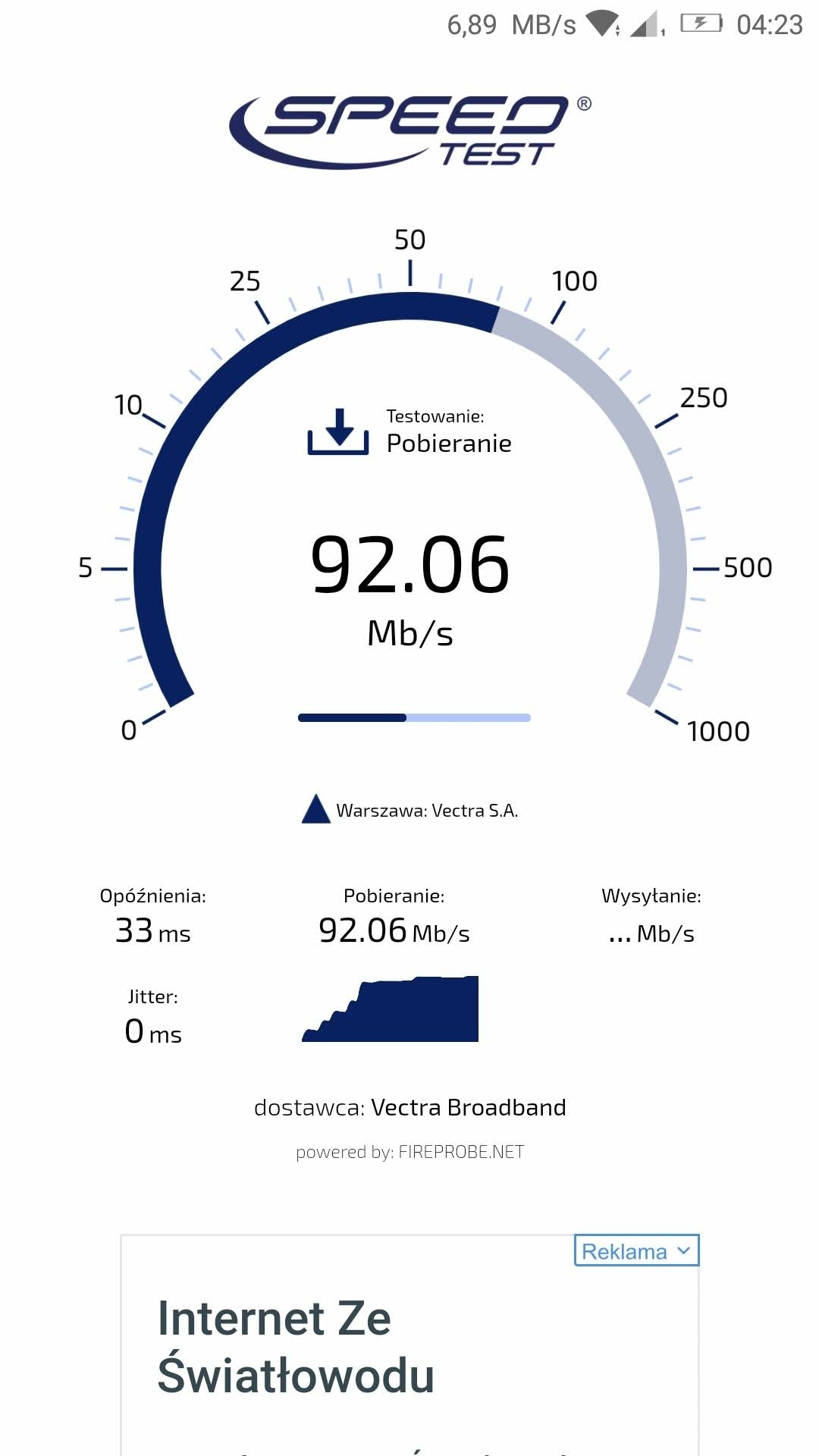Tap the Speed Test logo header
819x1456 pixels.
(410, 131)
